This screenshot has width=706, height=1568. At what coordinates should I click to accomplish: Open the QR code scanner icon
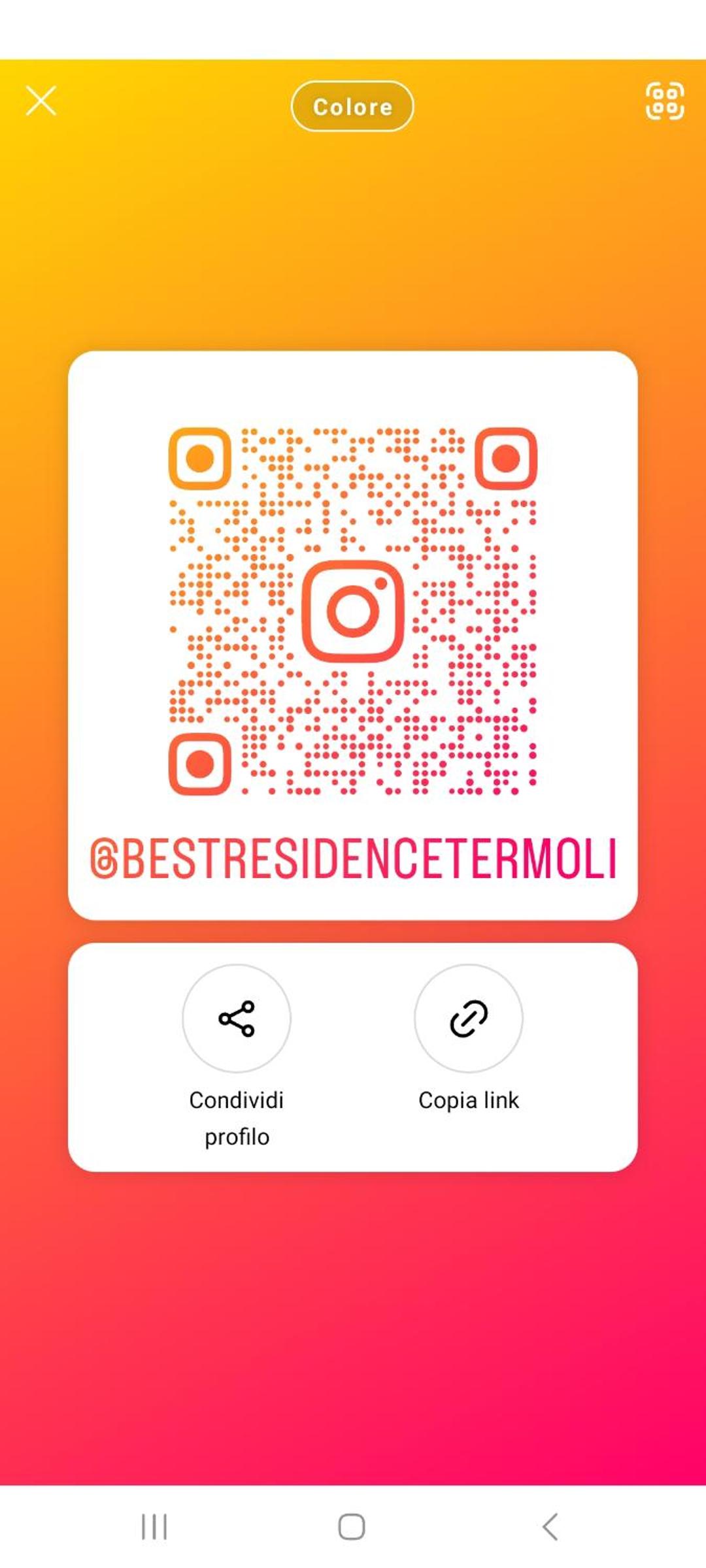[665, 101]
